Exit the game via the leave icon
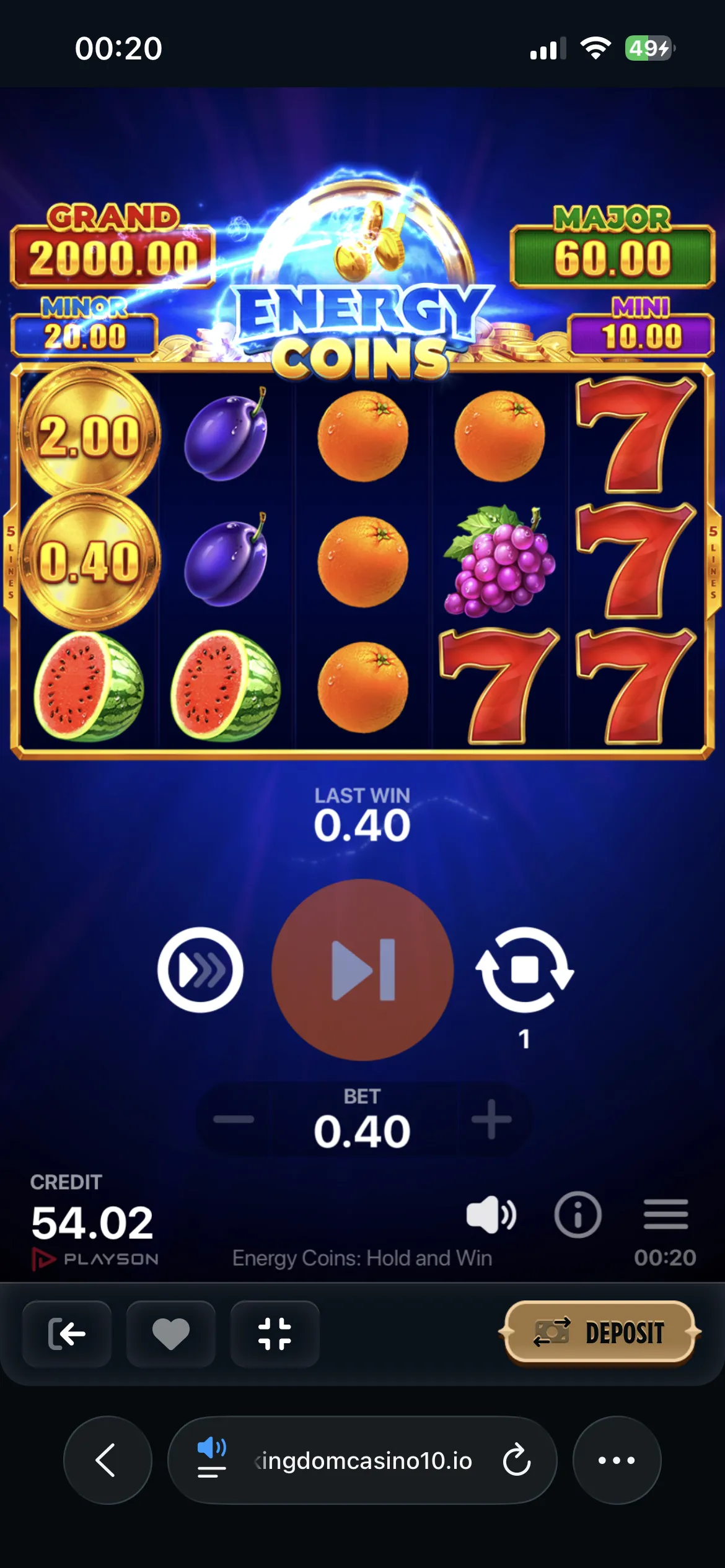The width and height of the screenshot is (725, 1568). pos(67,1333)
